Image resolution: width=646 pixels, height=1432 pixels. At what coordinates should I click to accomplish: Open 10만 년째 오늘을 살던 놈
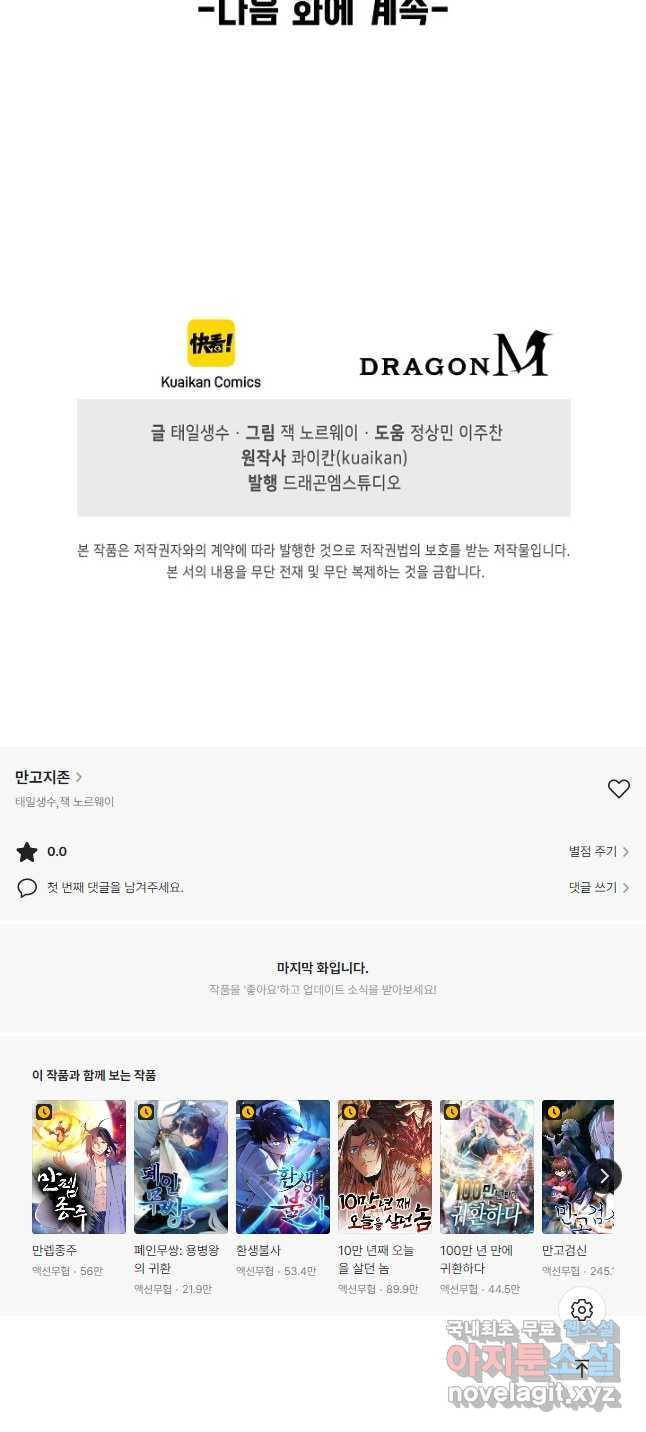385,1167
